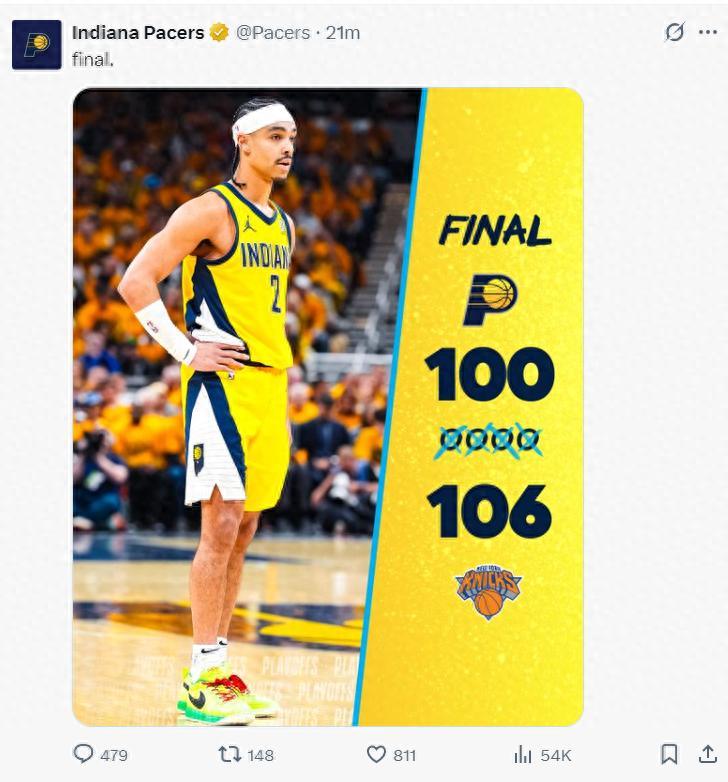Open the Indiana Pacers profile picture
This screenshot has height=782, width=728.
pos(36,44)
